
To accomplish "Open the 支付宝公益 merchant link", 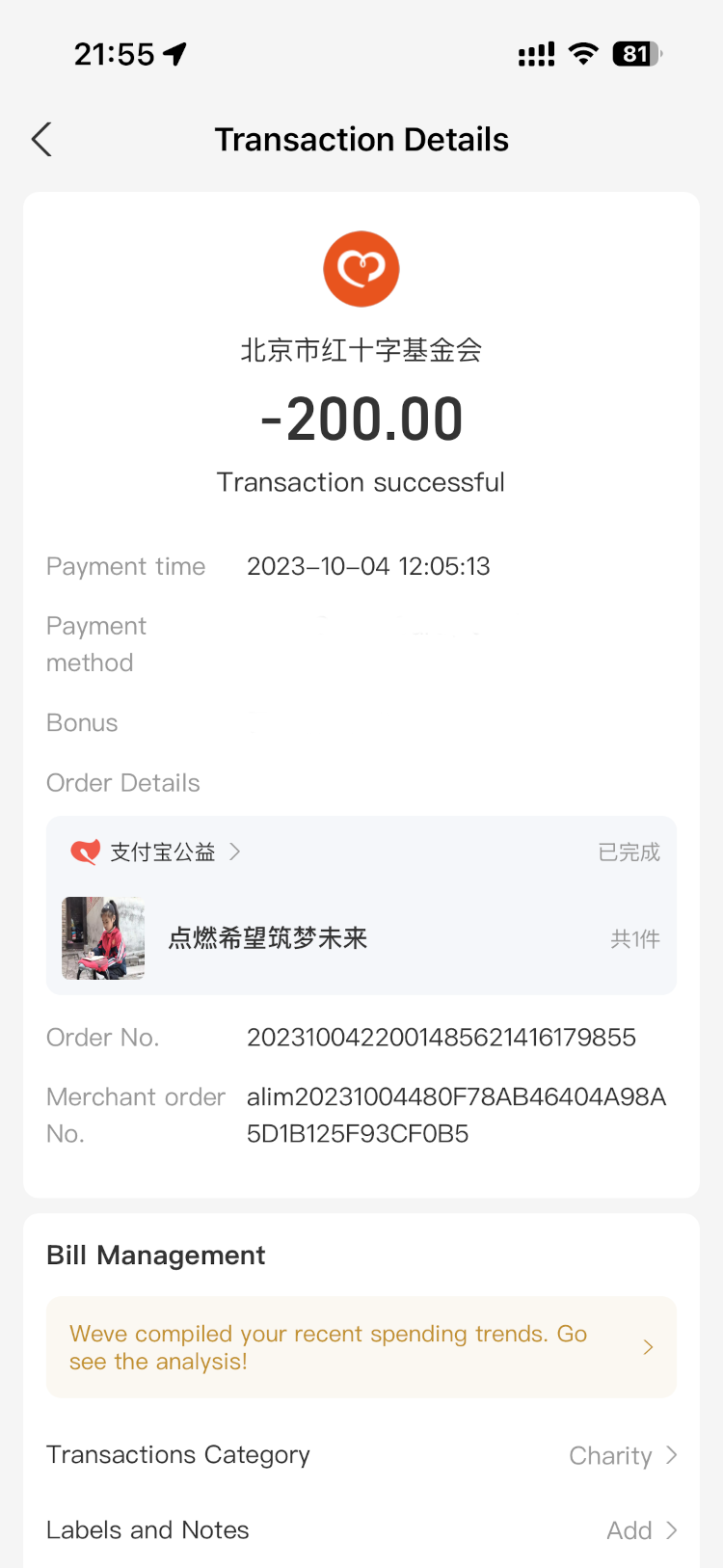I will pyautogui.click(x=162, y=852).
